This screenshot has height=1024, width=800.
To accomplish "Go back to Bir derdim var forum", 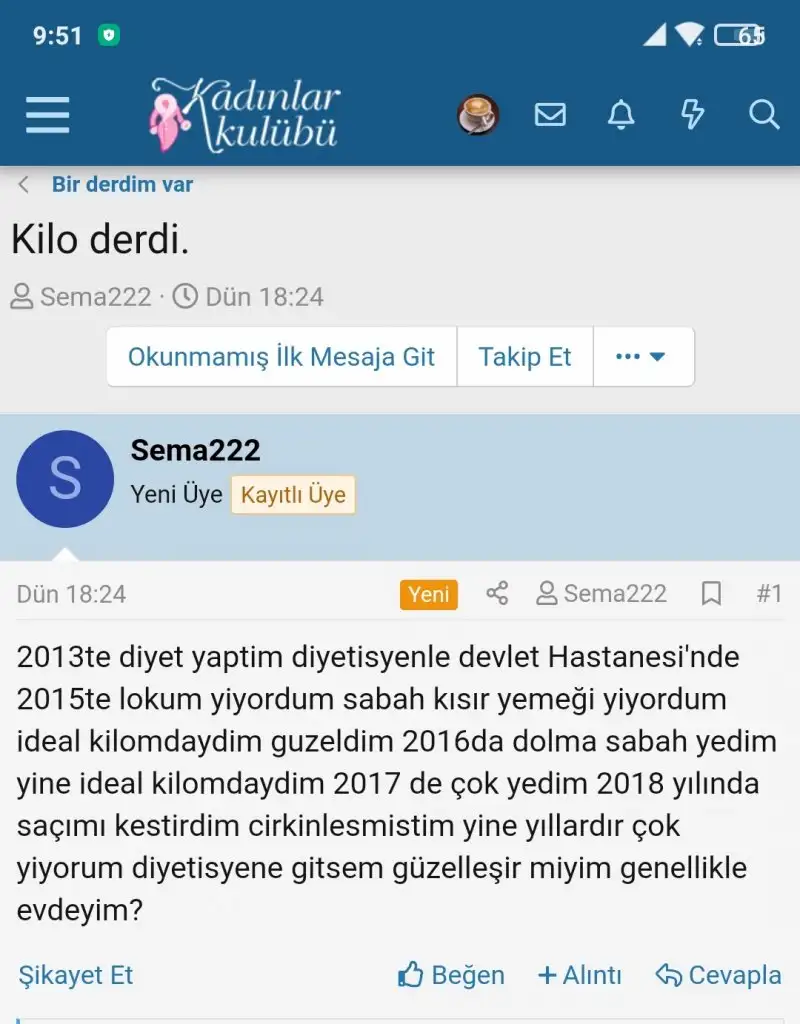I will [x=122, y=185].
